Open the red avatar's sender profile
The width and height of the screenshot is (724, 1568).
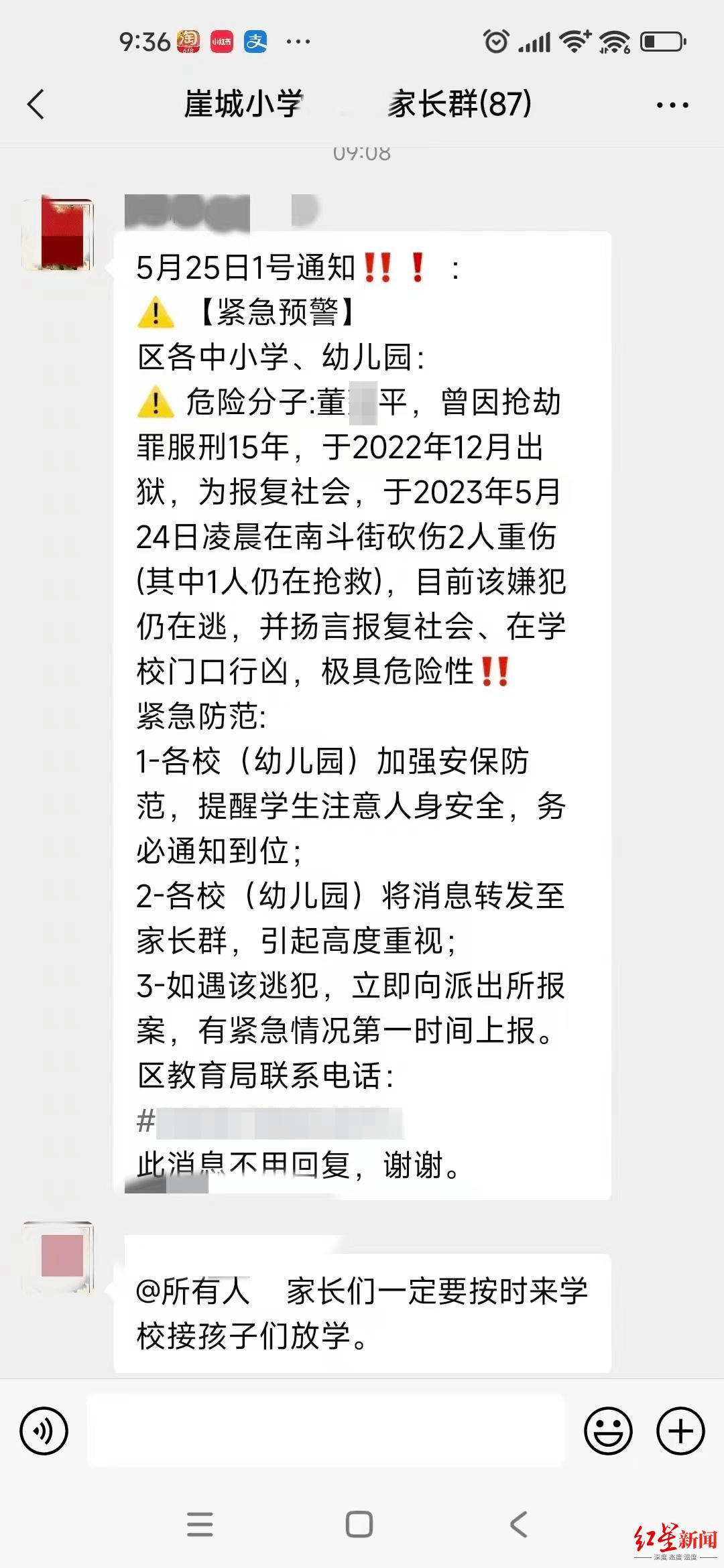[x=58, y=234]
